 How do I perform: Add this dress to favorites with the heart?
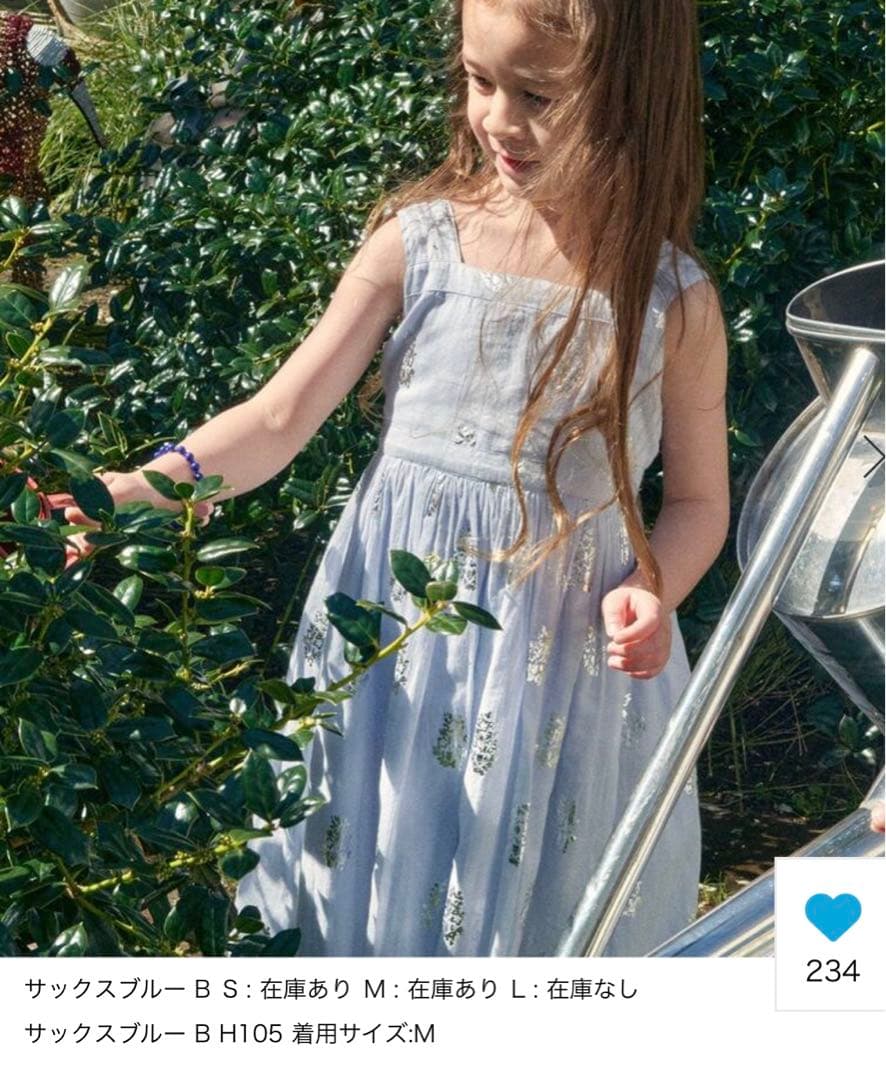click(832, 916)
